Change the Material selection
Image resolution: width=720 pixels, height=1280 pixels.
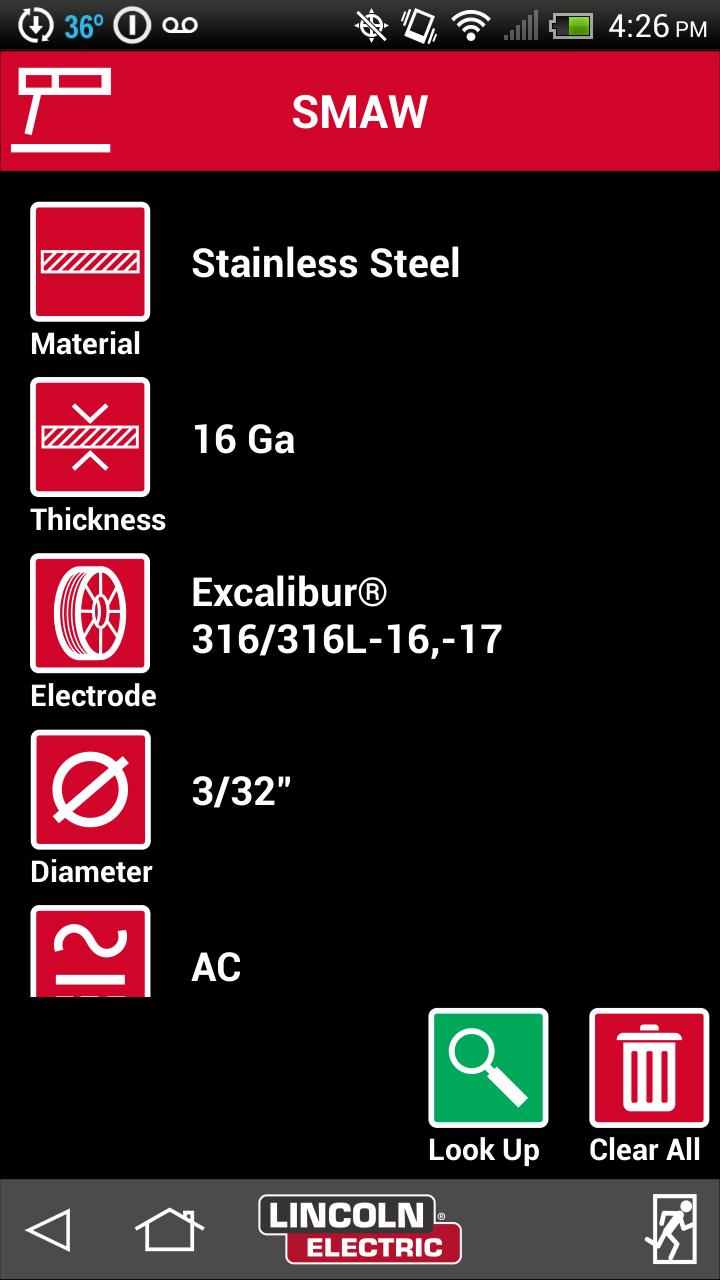click(90, 262)
